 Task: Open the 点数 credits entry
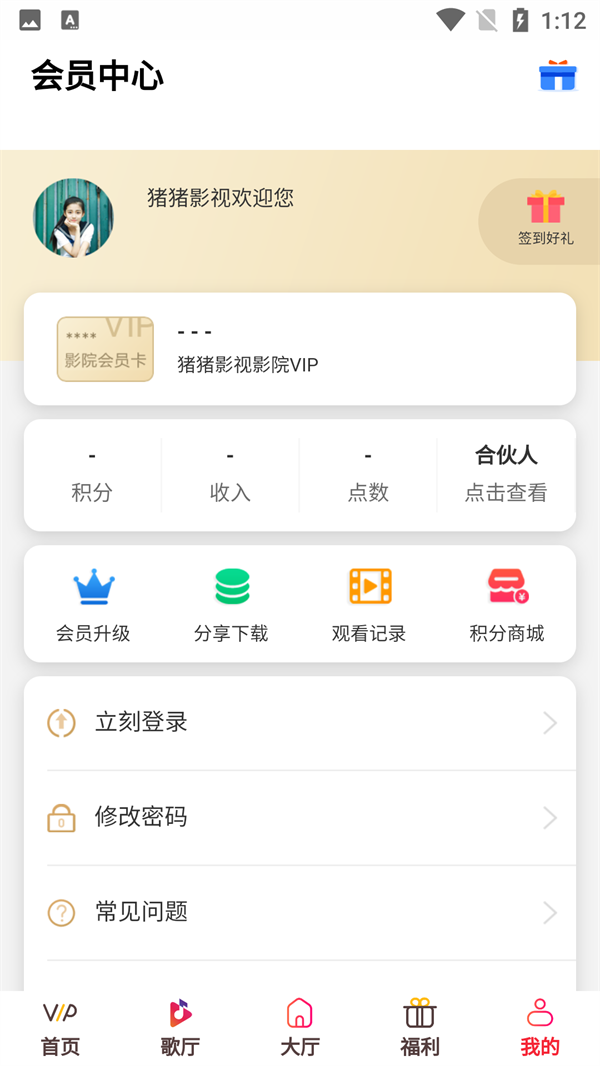(x=368, y=475)
